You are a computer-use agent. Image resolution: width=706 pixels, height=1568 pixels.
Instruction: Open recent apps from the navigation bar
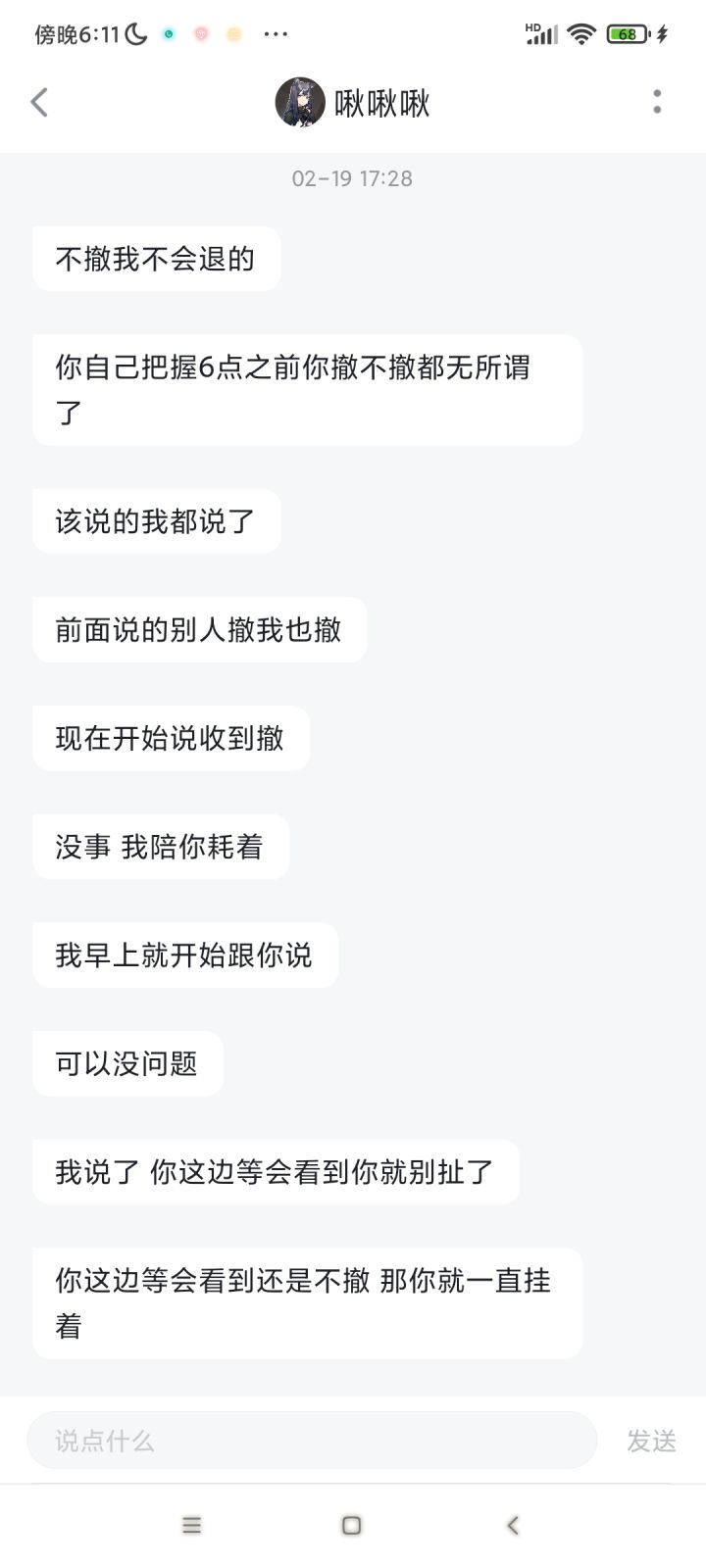tap(192, 1525)
